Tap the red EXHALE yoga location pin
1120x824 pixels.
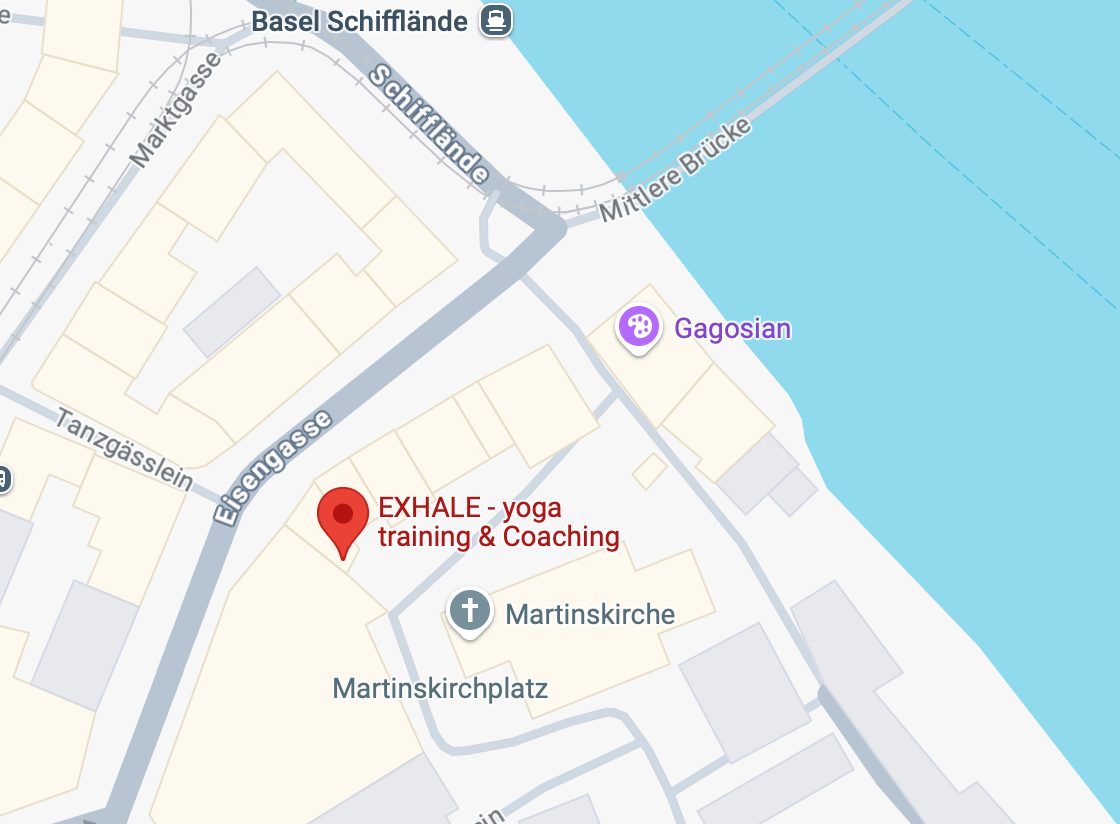point(343,517)
